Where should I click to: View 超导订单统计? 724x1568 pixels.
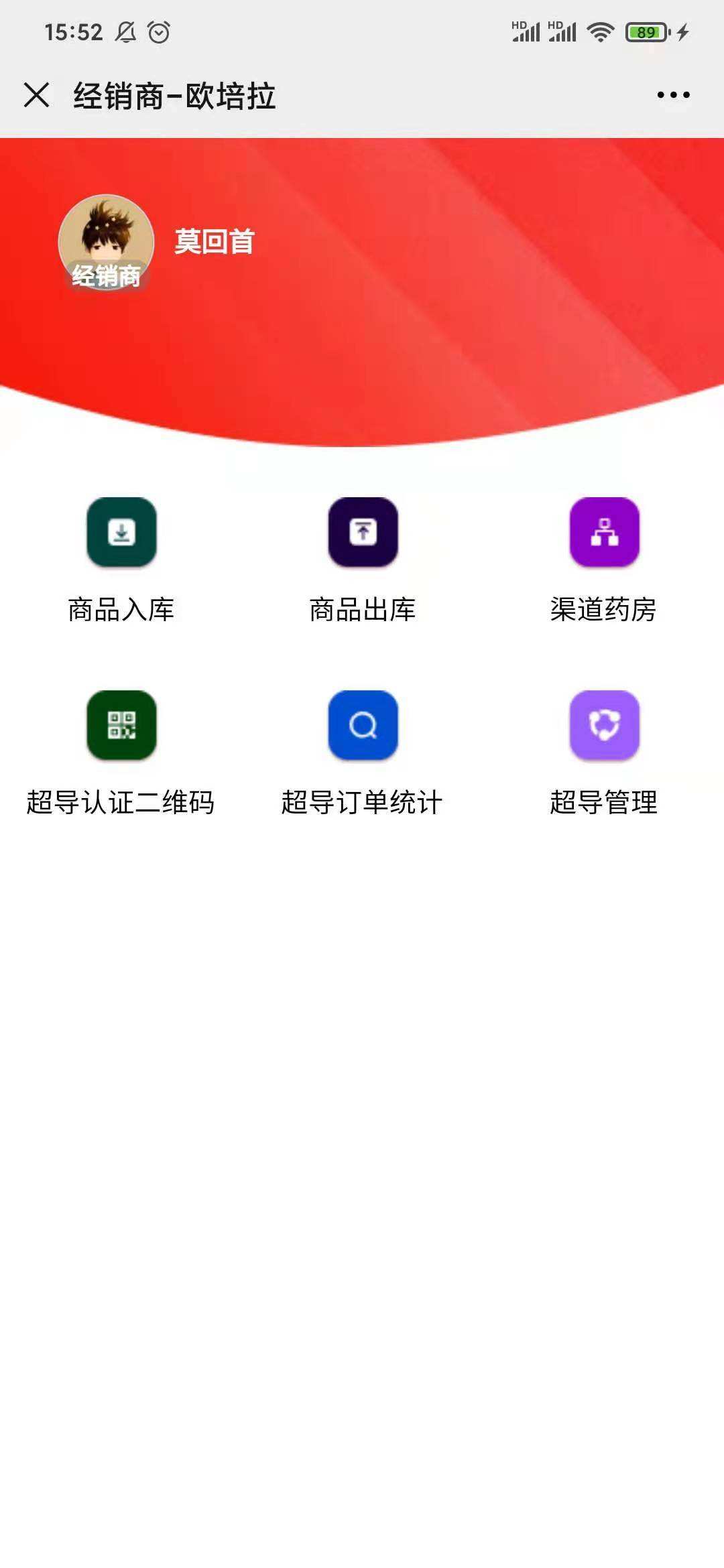[363, 725]
